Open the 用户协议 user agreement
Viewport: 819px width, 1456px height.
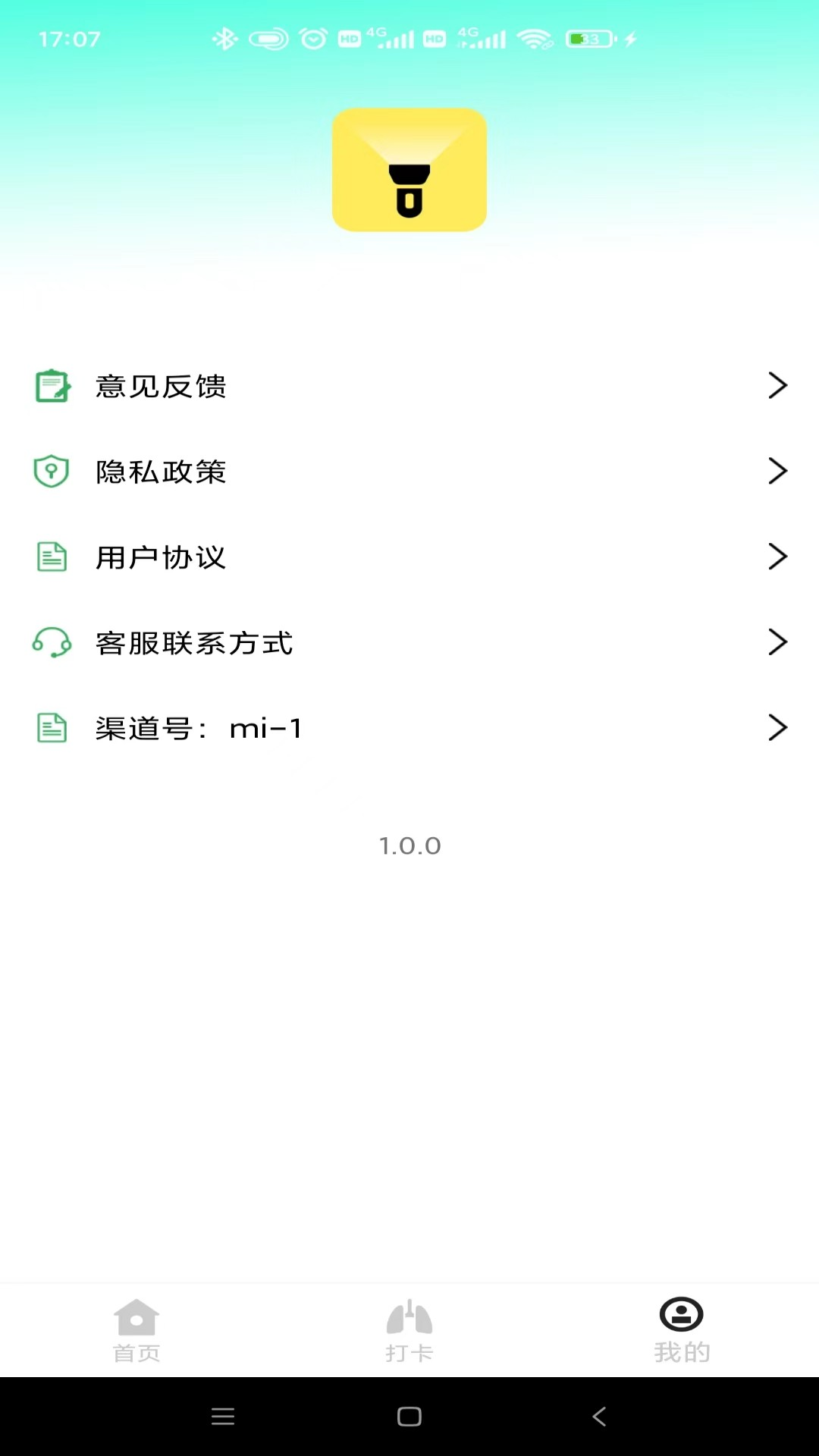pos(409,557)
